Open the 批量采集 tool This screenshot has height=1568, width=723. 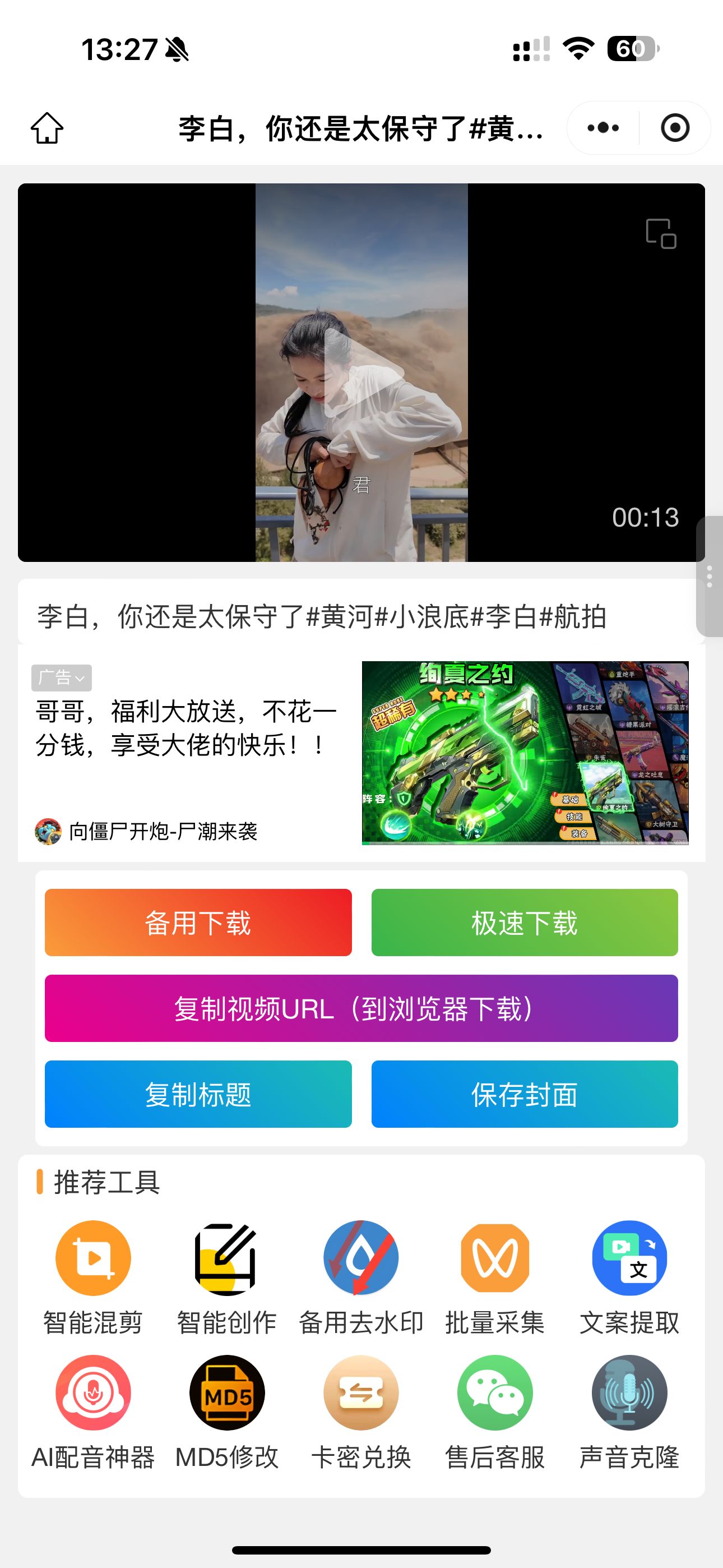(494, 1257)
